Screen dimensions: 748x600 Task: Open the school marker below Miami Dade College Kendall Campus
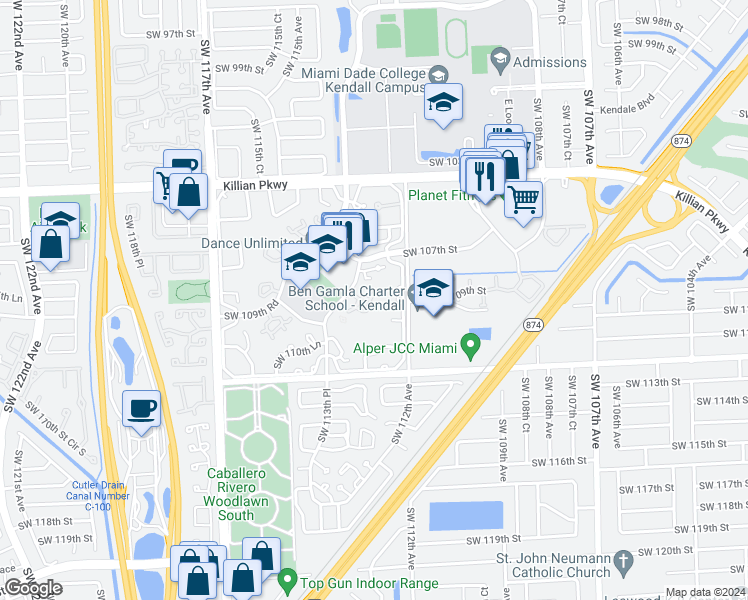[x=443, y=105]
